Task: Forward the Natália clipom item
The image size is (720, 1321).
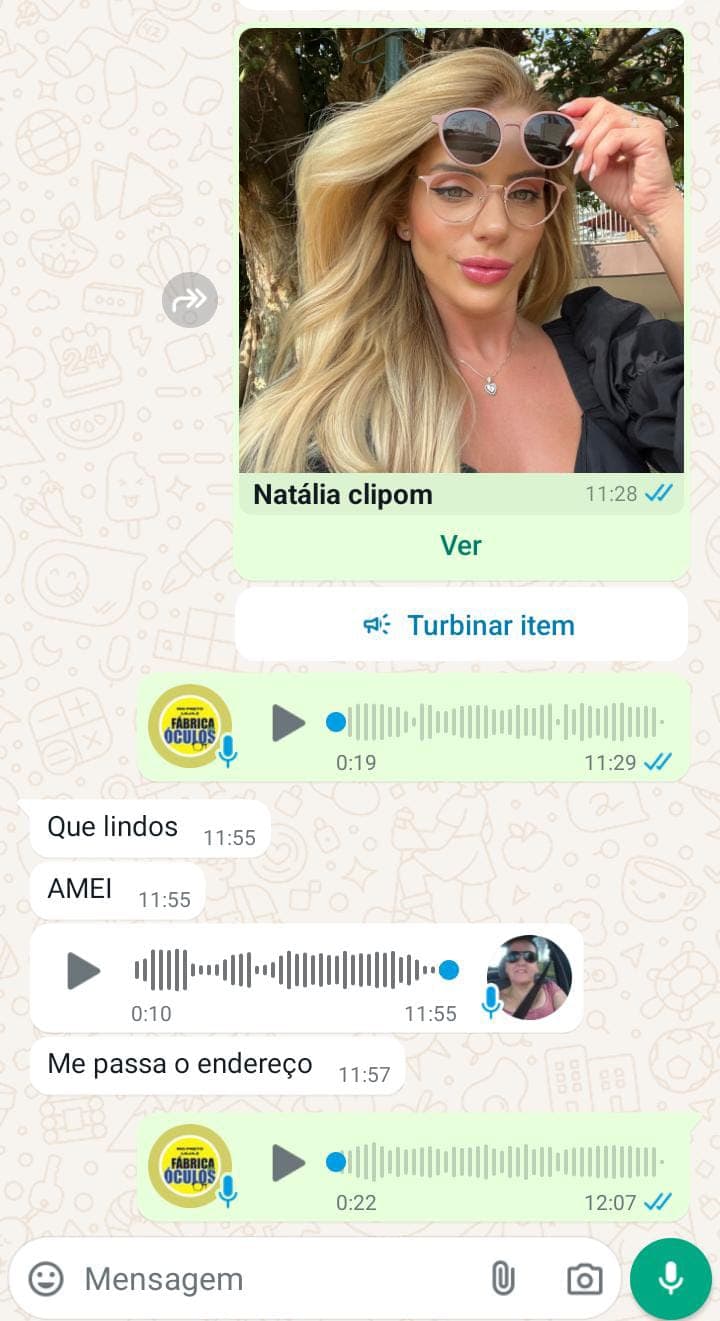Action: tap(190, 300)
